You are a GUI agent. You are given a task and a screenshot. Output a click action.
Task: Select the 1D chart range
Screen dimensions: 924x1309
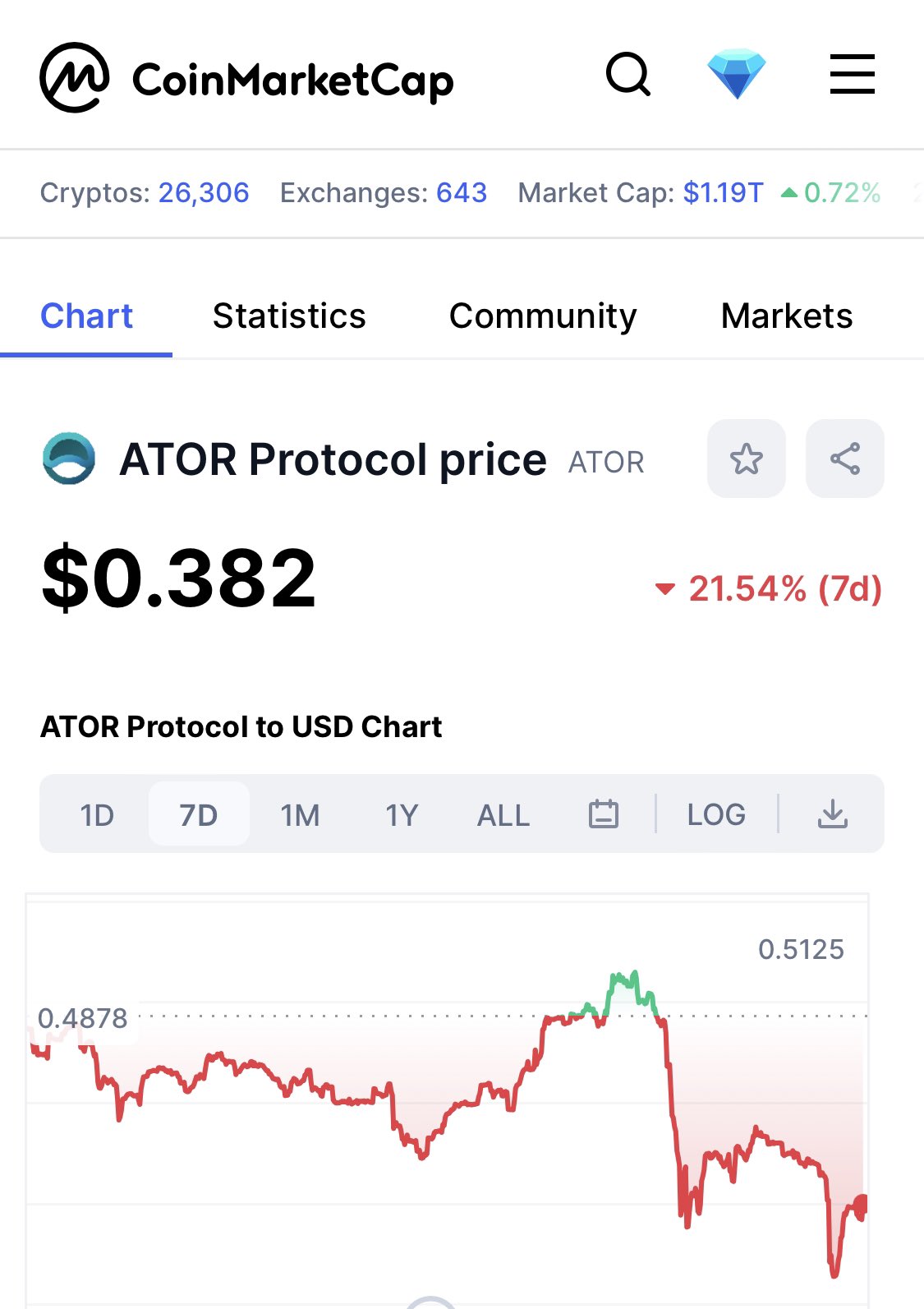point(97,815)
